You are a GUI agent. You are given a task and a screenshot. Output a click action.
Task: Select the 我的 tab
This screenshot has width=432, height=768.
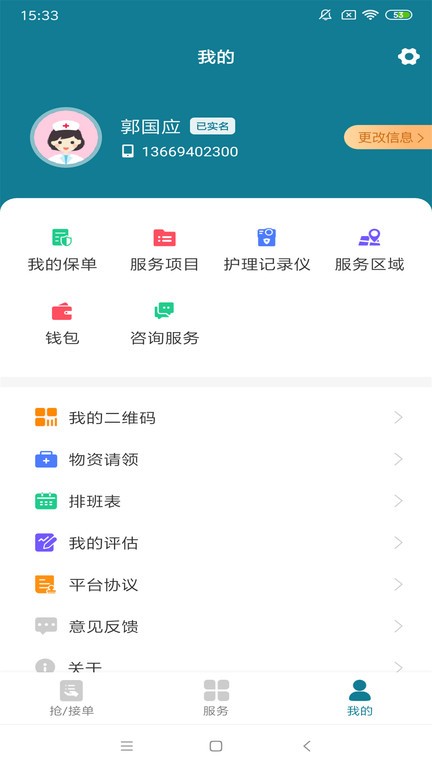pos(360,698)
